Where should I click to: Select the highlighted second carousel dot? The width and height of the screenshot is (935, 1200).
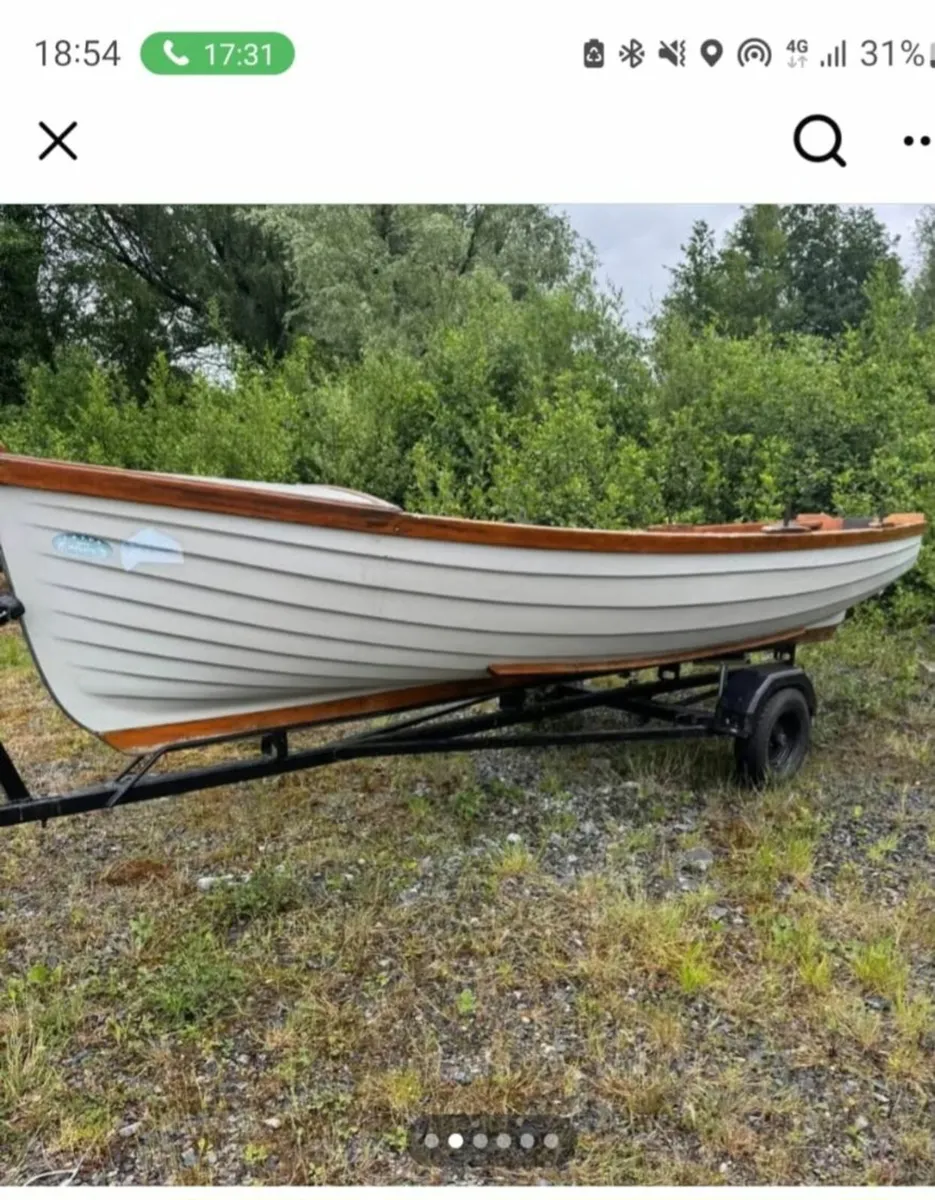point(456,1138)
